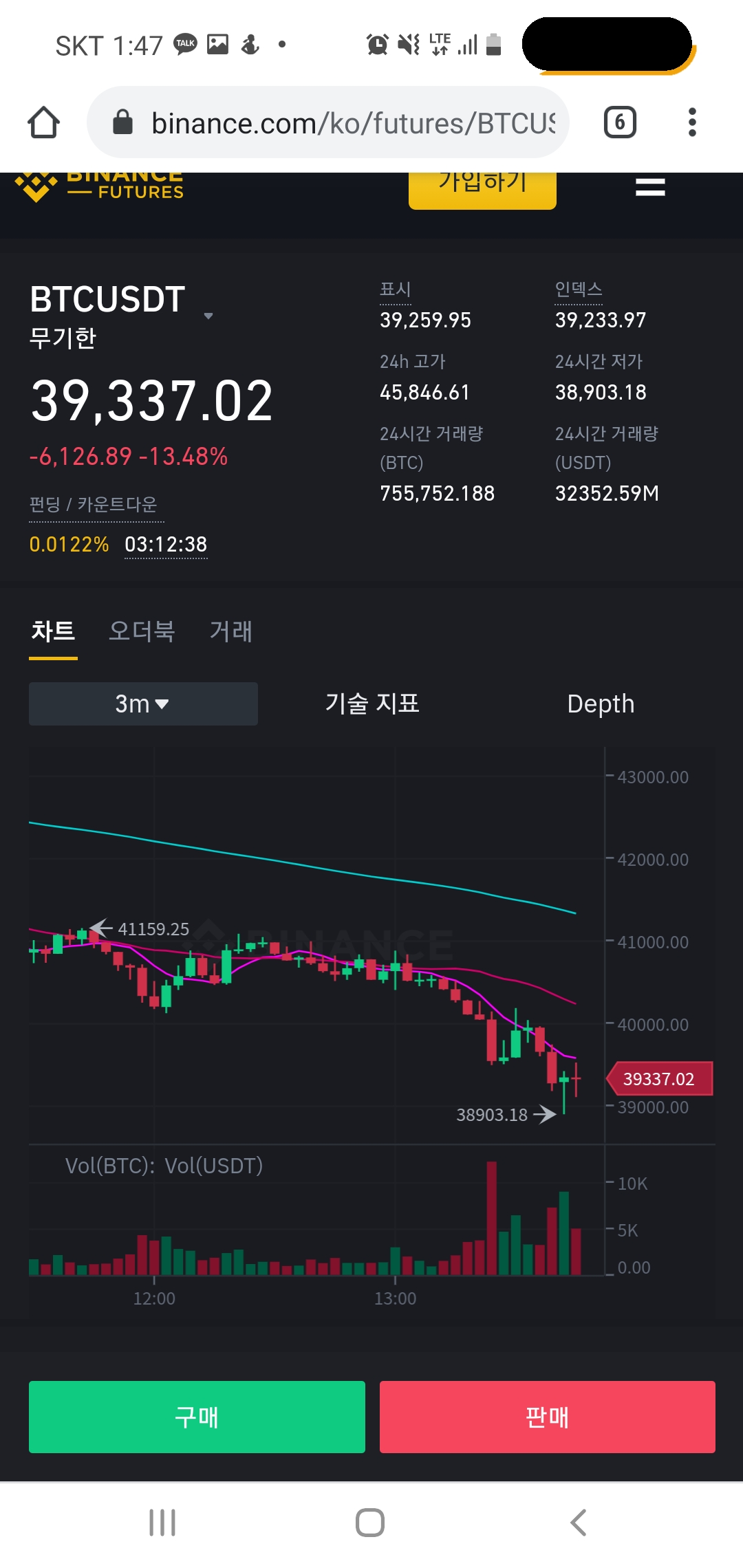Switch to the 오더북 tab
Viewport: 743px width, 1568px height.
(x=142, y=631)
